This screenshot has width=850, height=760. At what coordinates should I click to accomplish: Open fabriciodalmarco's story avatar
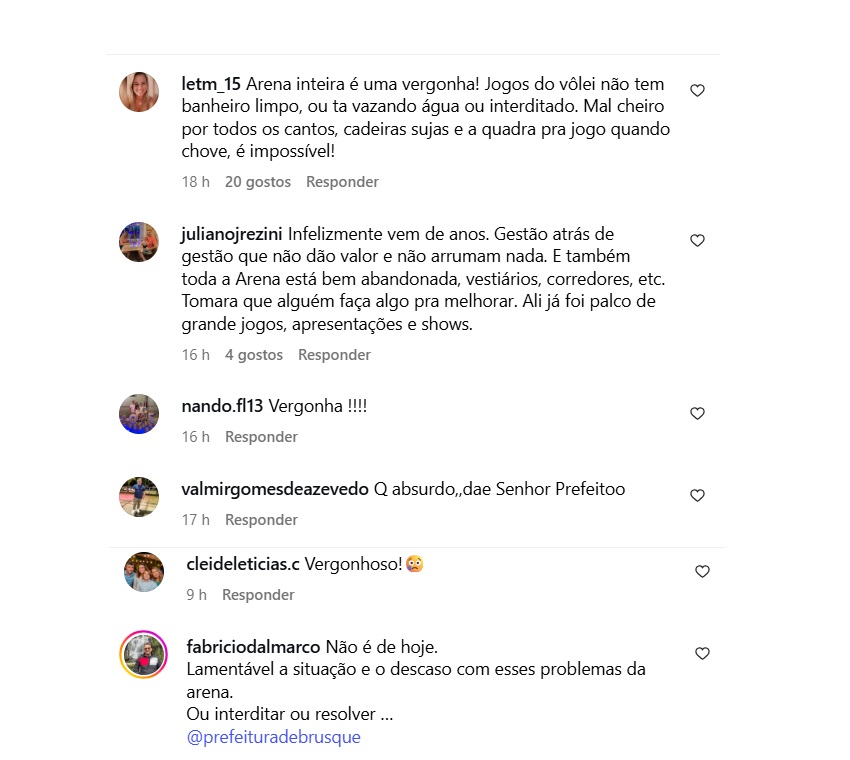pos(143,655)
